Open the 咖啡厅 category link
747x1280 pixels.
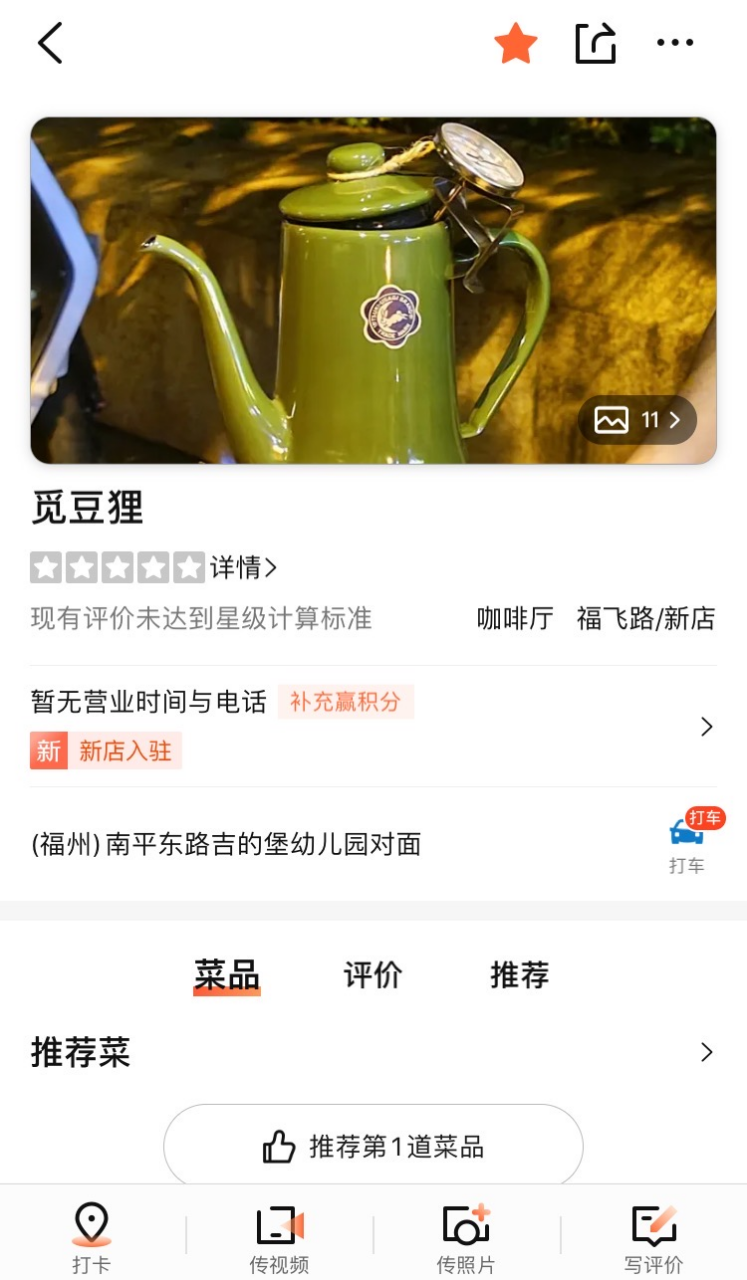tap(515, 619)
